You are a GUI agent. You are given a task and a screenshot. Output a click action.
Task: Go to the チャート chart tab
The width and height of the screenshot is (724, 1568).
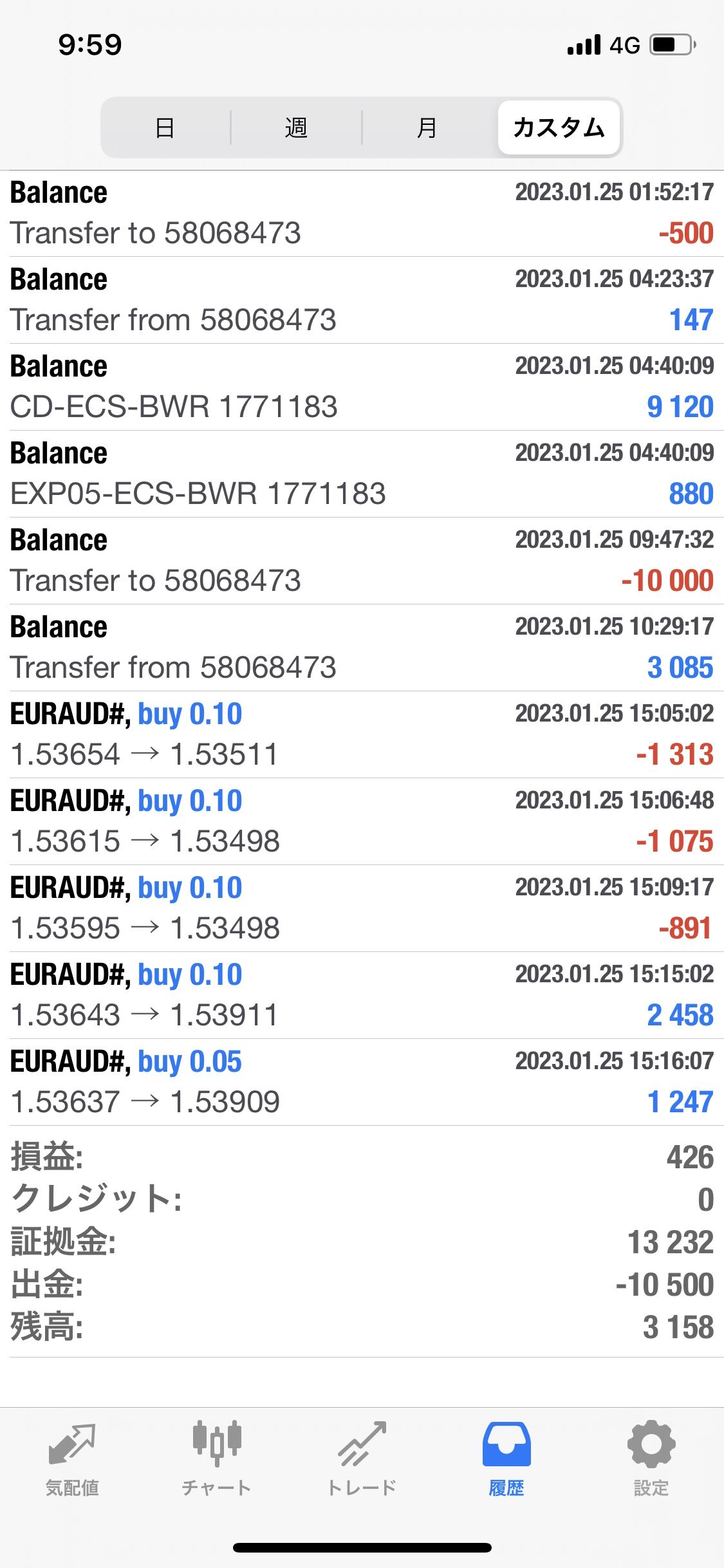(217, 1458)
